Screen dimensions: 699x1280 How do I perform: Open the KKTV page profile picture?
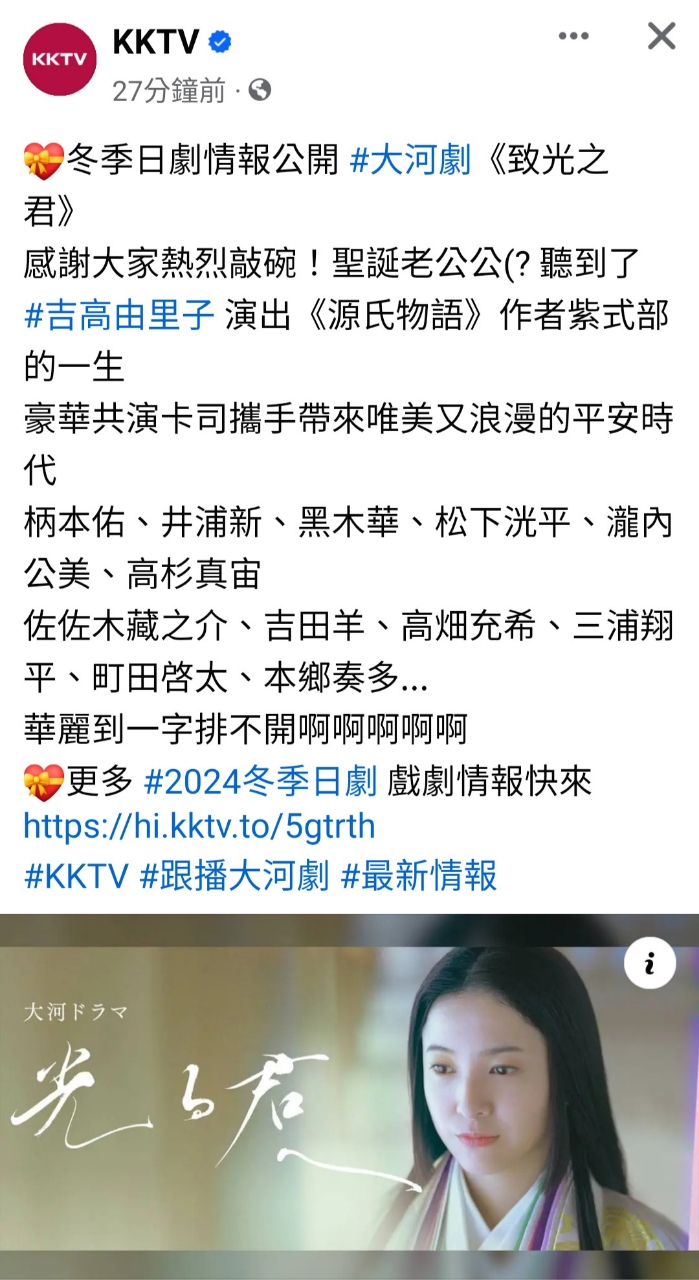pos(60,59)
